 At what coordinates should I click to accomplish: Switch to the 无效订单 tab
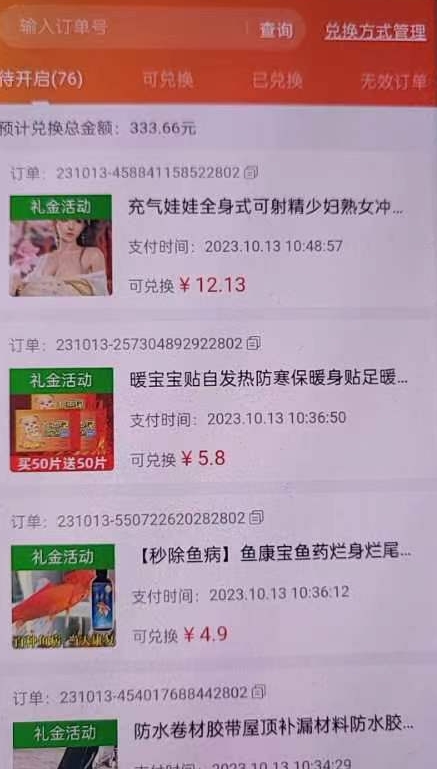(393, 81)
